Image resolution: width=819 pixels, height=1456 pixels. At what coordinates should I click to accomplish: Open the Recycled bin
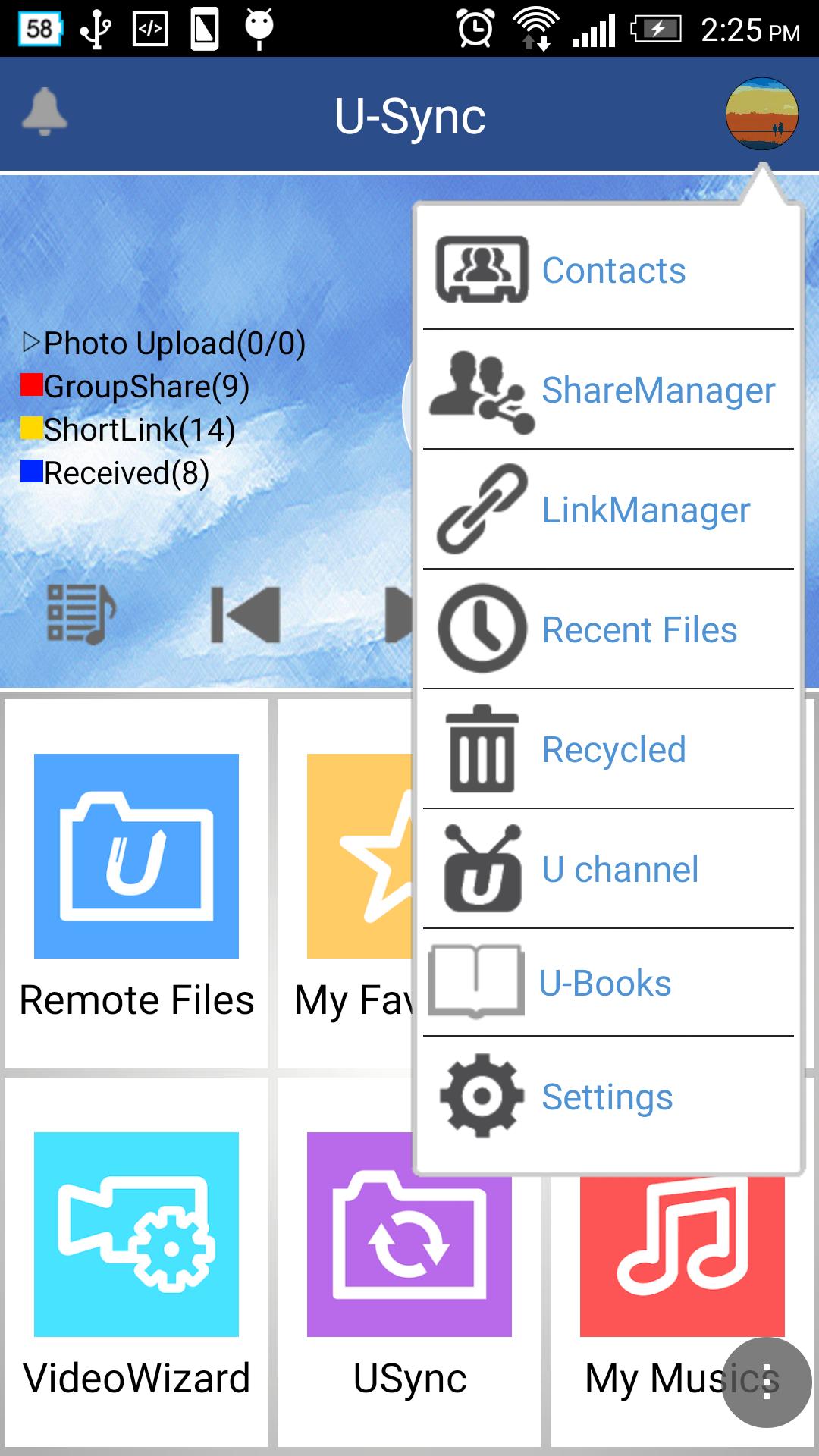pyautogui.click(x=608, y=750)
